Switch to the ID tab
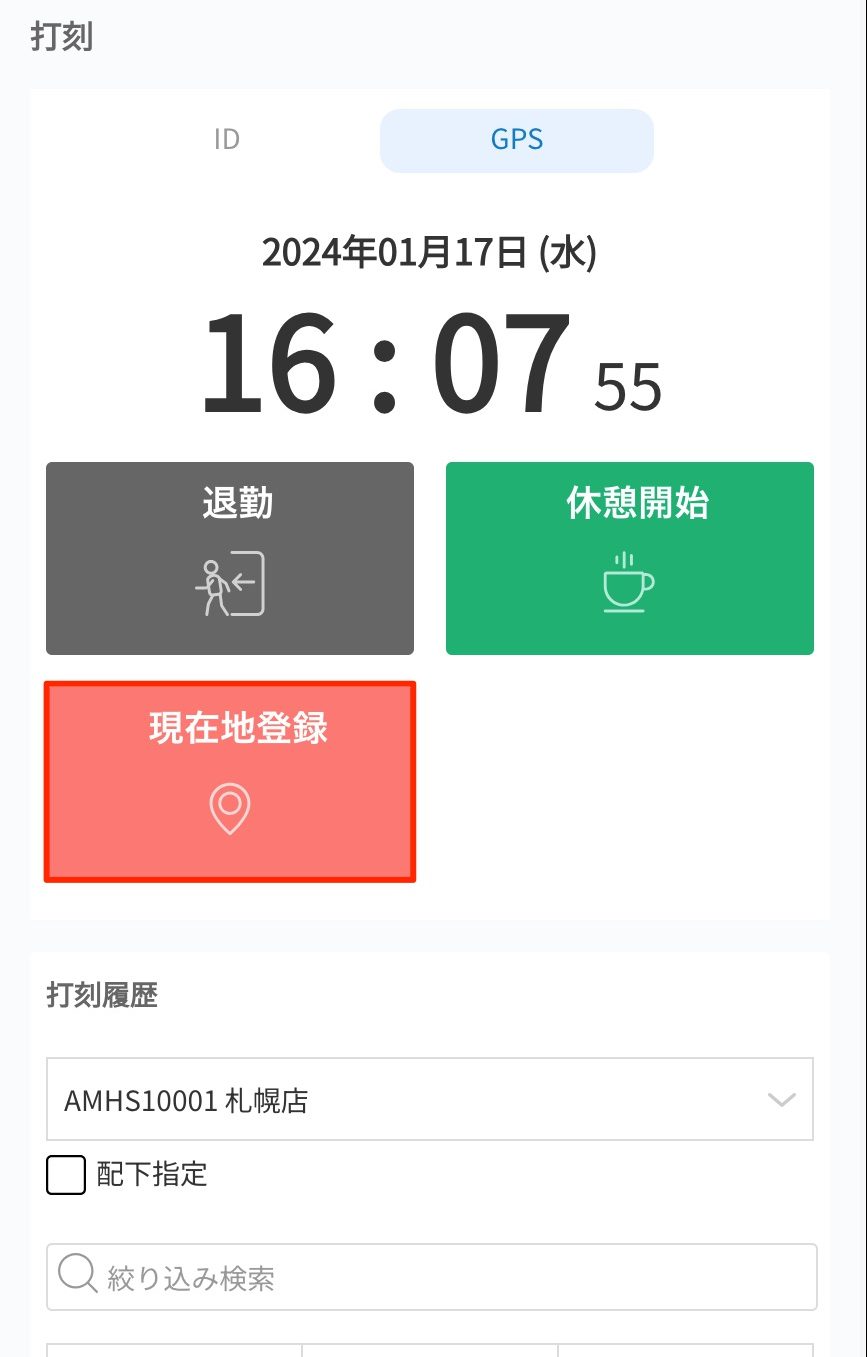 [227, 140]
